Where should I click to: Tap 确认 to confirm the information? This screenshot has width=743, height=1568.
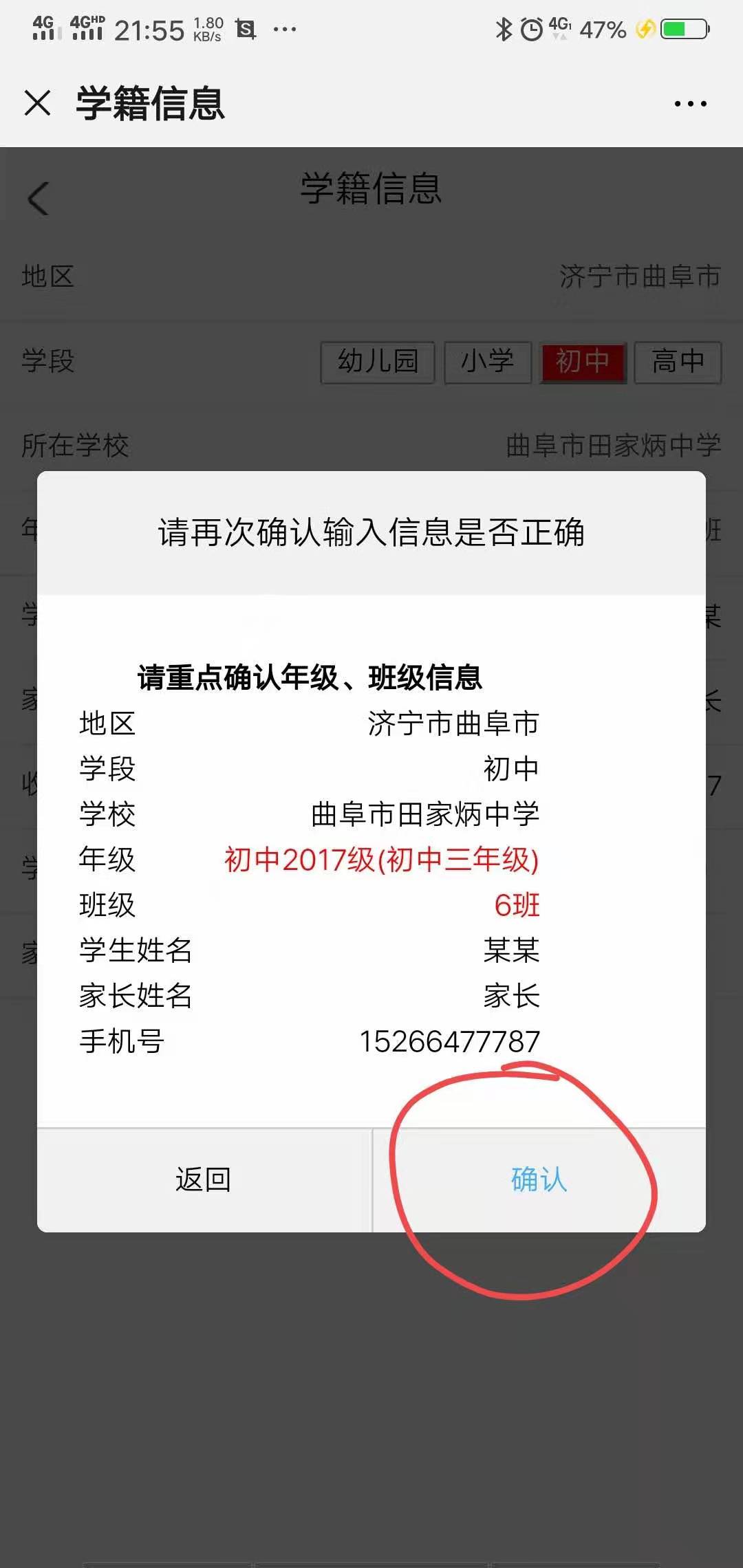539,1180
